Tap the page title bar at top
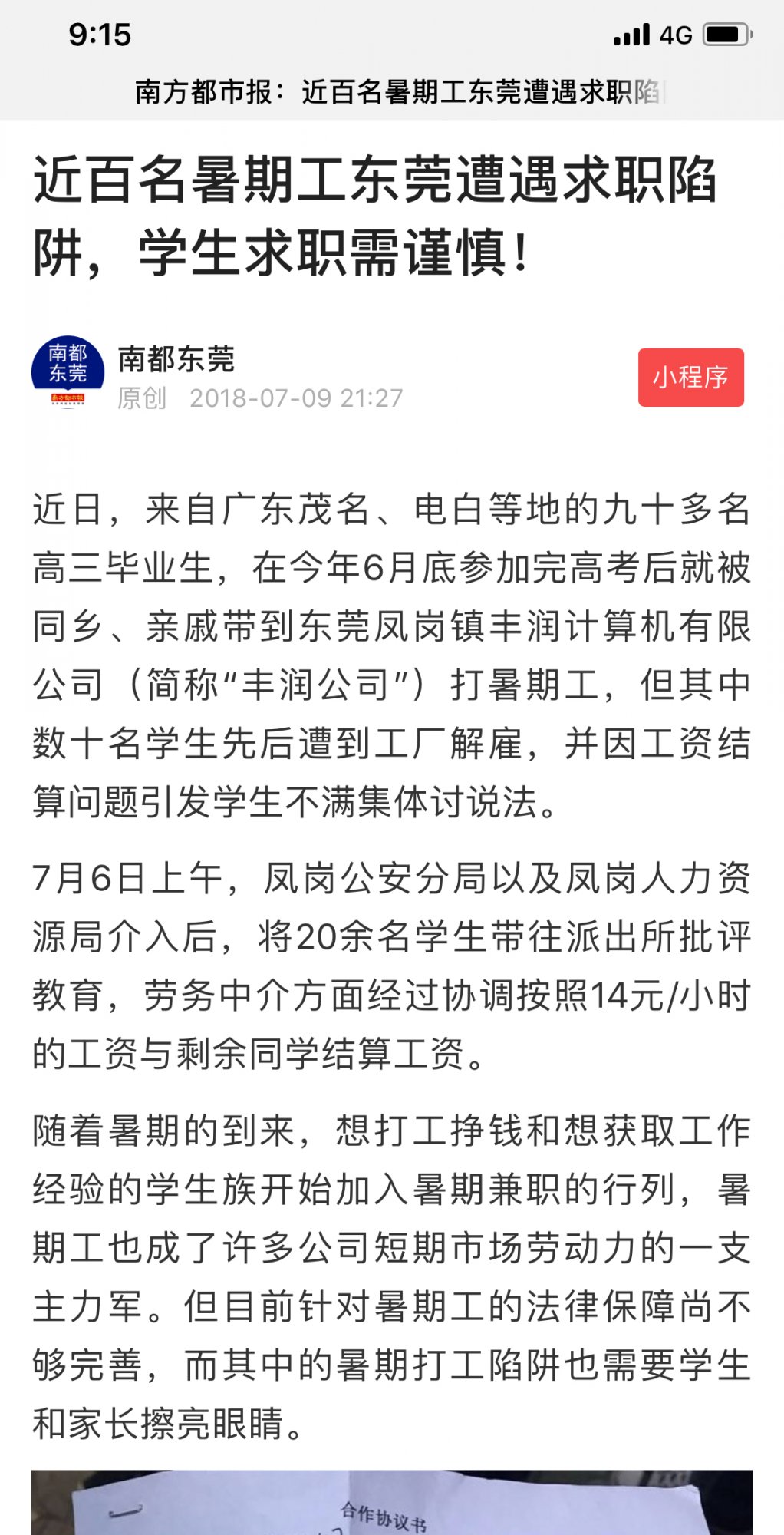The width and height of the screenshot is (784, 1535). (x=392, y=88)
